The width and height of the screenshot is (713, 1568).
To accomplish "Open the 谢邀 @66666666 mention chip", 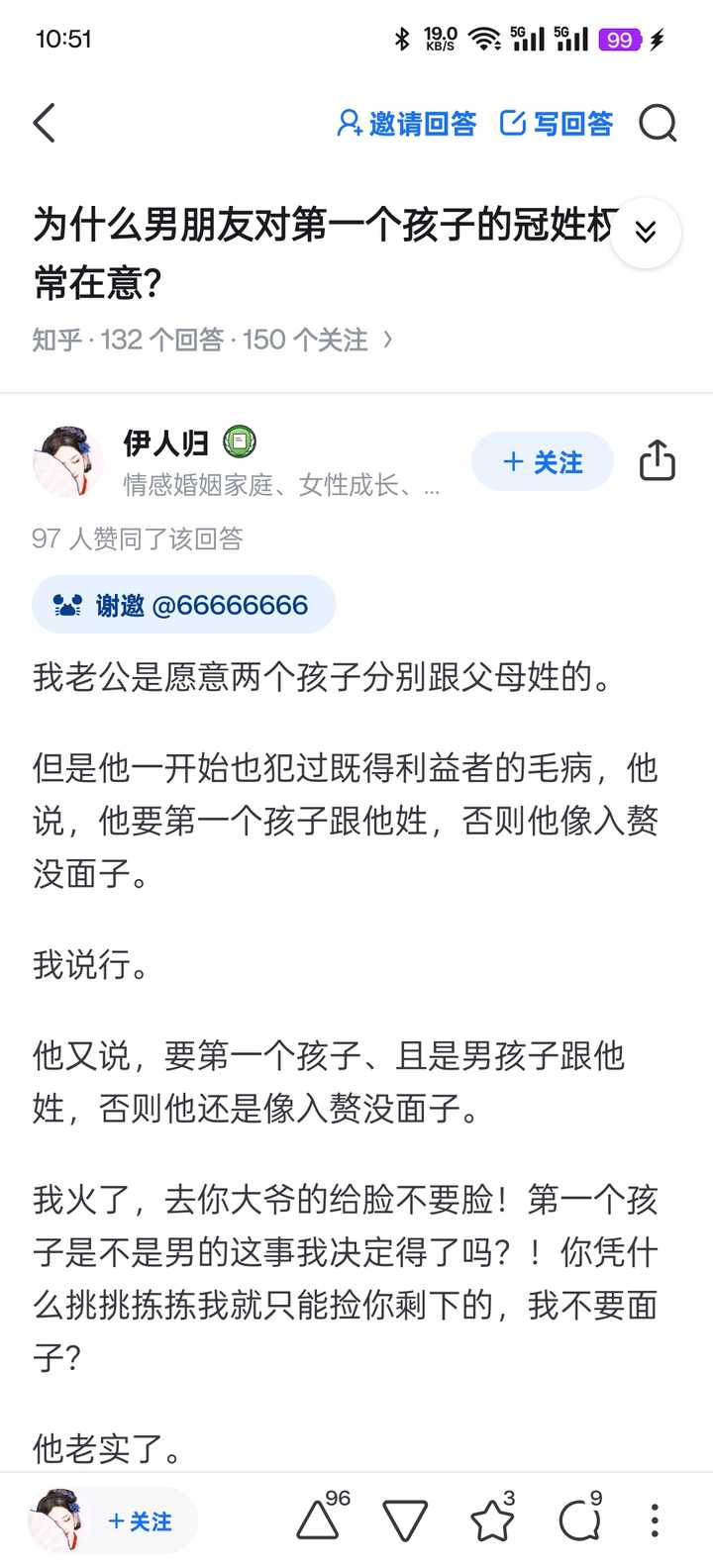I will click(183, 605).
